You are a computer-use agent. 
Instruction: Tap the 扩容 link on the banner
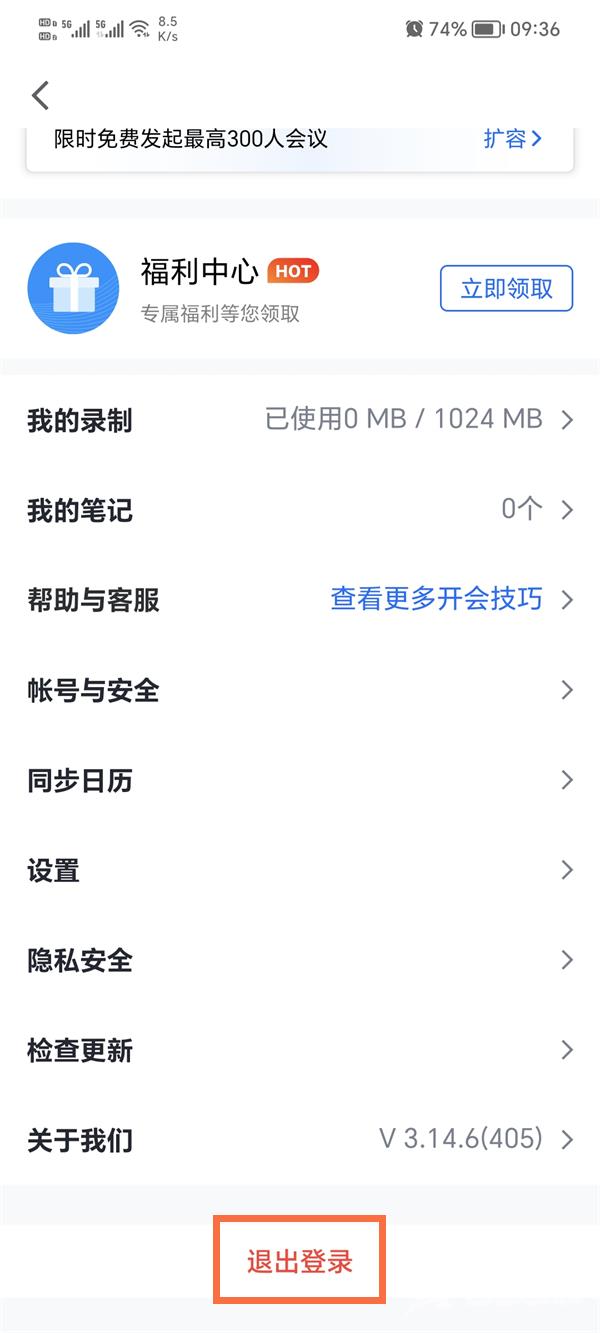pos(511,139)
